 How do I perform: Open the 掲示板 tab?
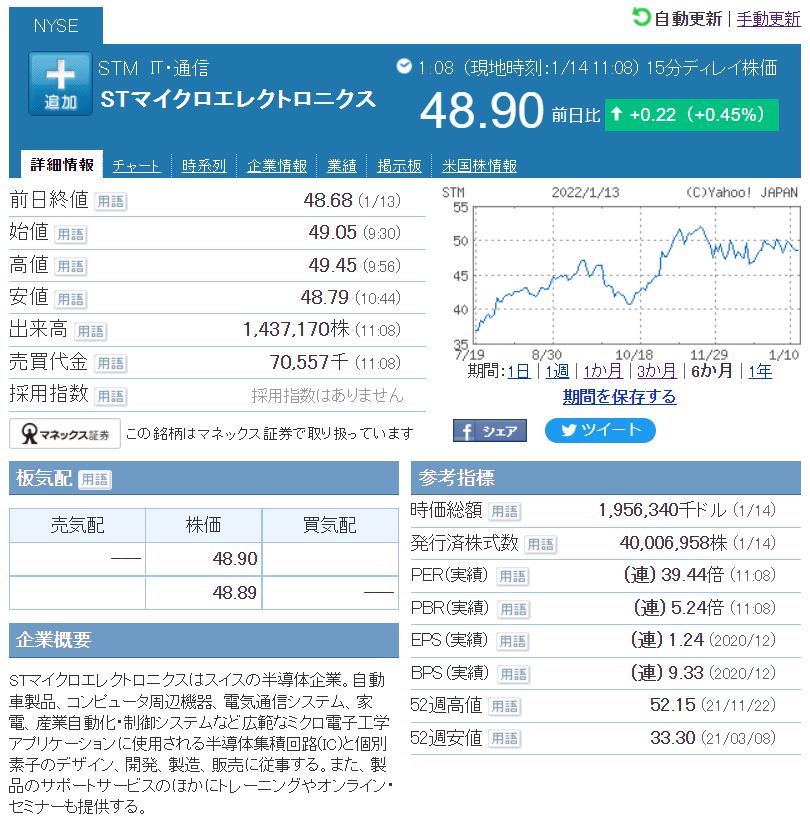pos(399,166)
